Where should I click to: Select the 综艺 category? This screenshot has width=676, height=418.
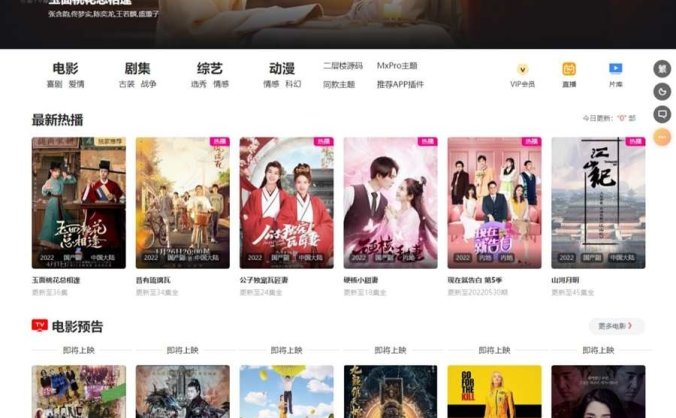[209, 68]
